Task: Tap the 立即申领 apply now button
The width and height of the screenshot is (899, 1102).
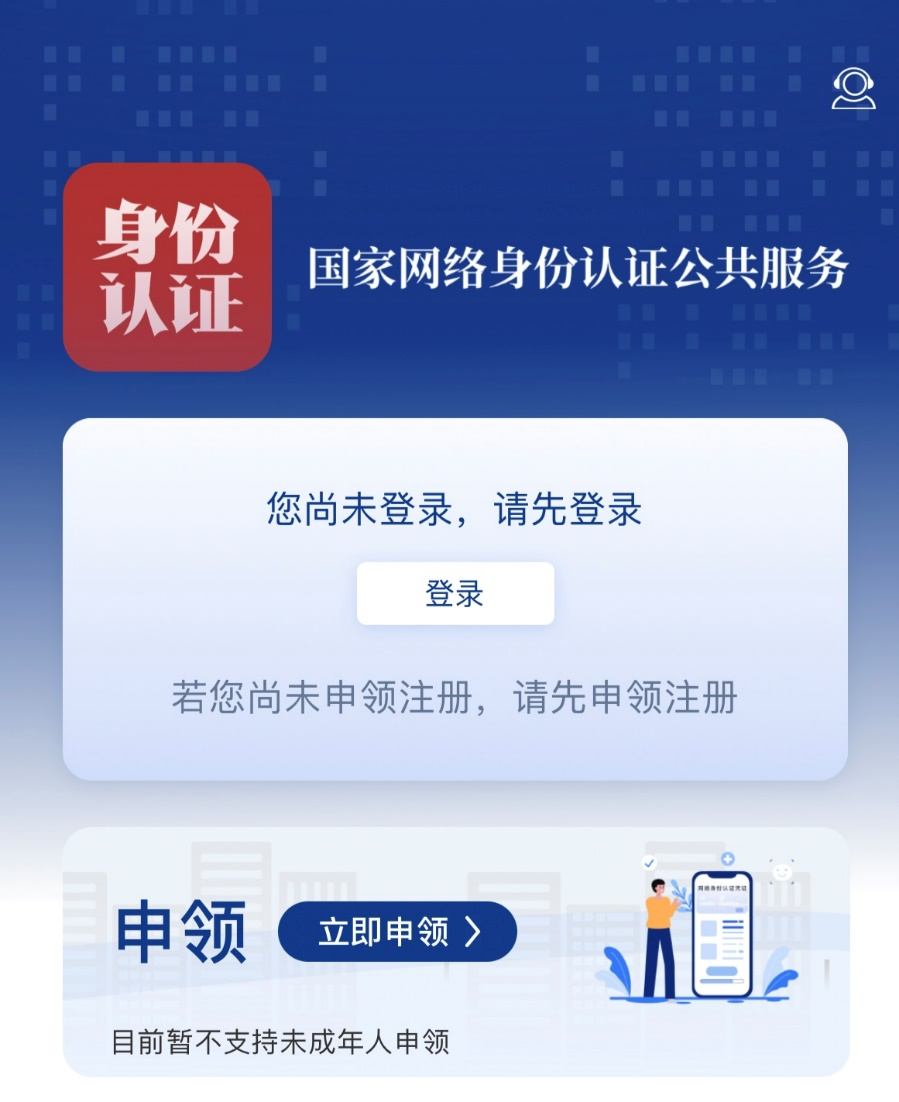Action: coord(397,932)
